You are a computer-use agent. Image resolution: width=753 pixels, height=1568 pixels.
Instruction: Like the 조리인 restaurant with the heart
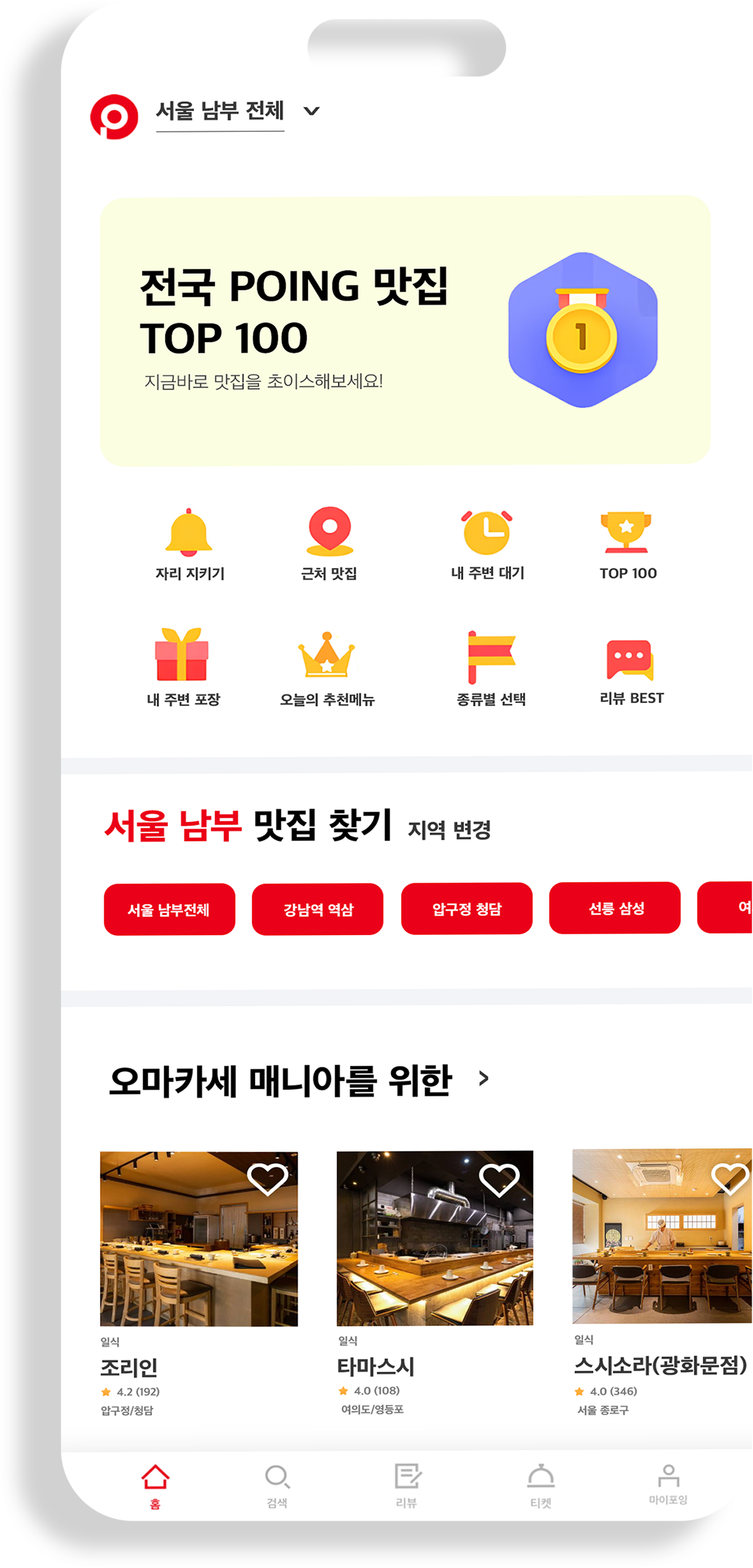[x=267, y=1179]
